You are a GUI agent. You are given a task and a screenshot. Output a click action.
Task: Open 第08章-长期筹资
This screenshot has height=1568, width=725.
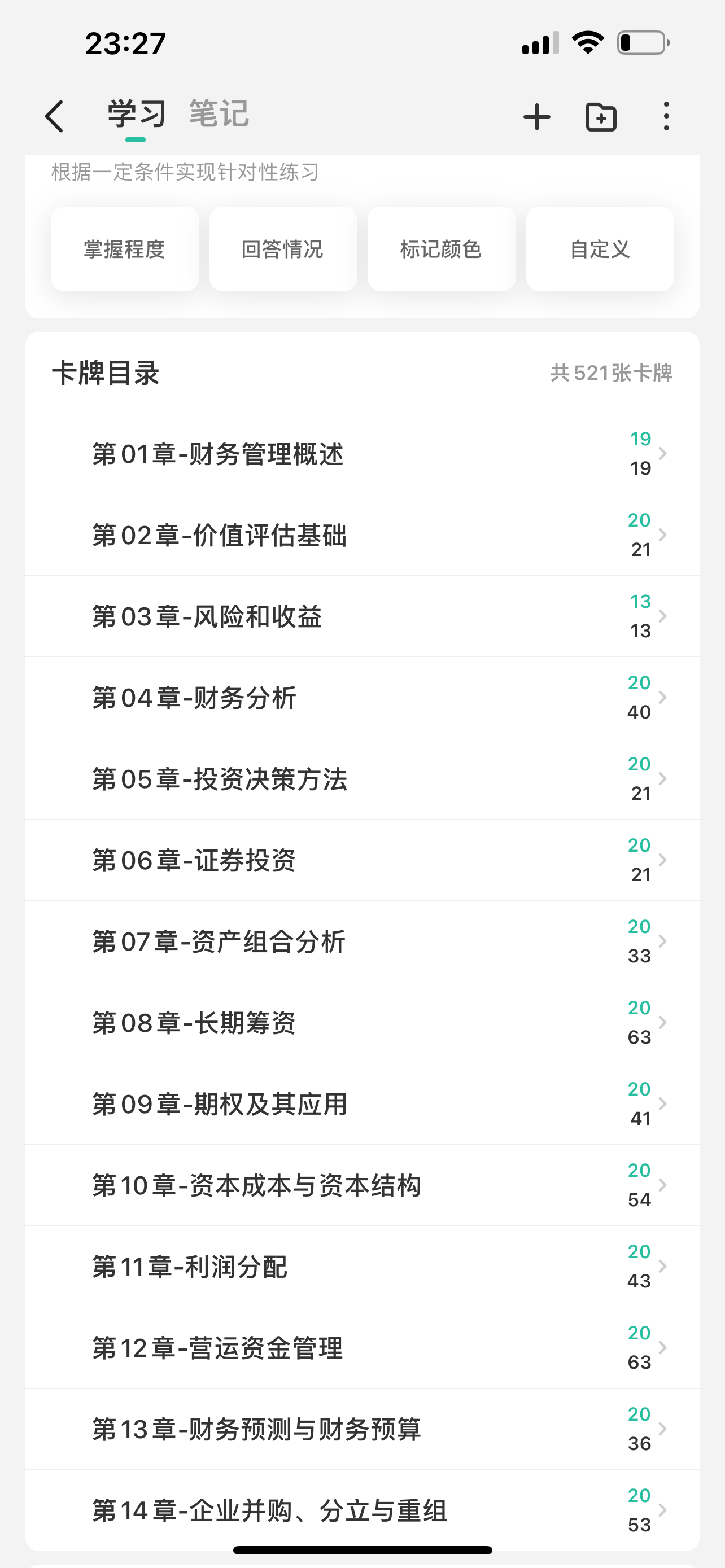362,1023
